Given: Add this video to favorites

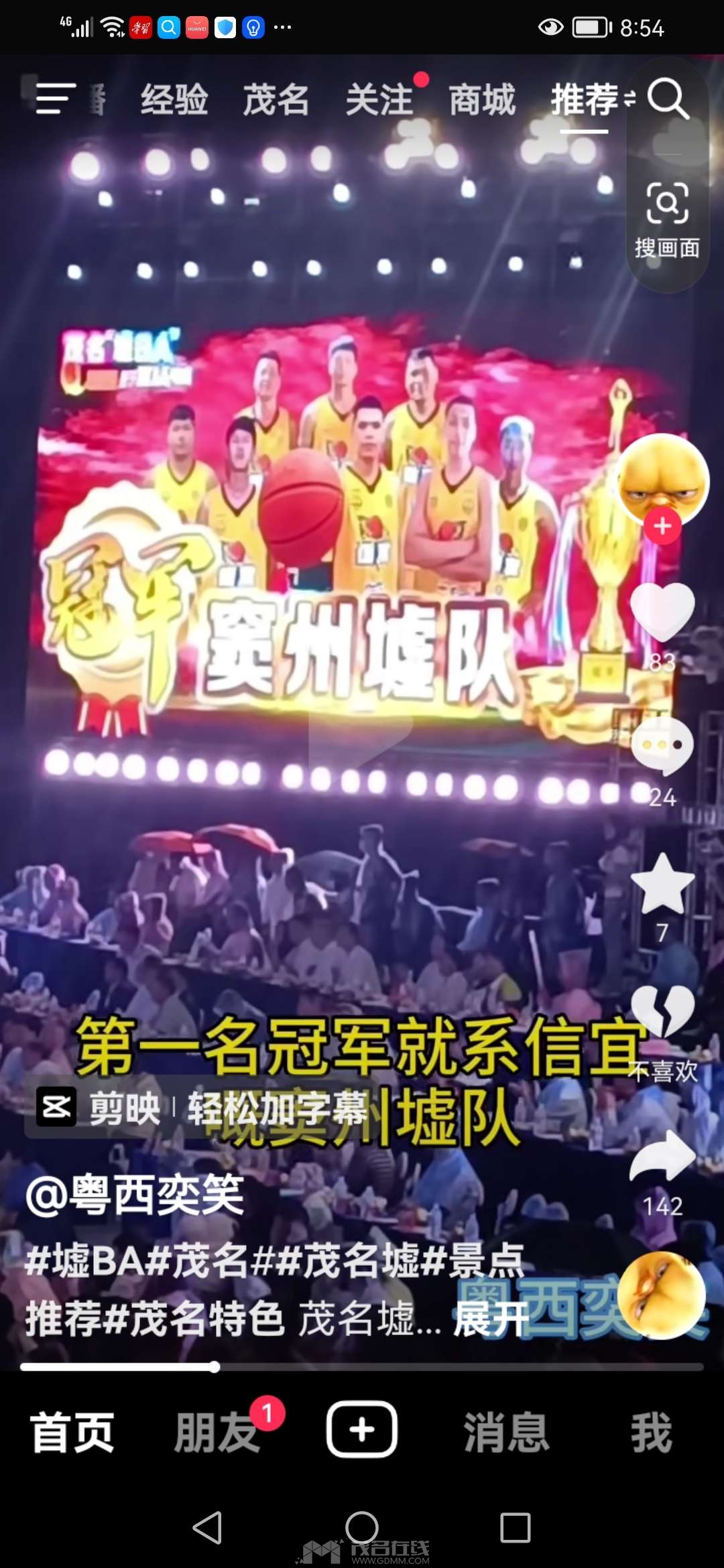Looking at the screenshot, I should (x=662, y=885).
